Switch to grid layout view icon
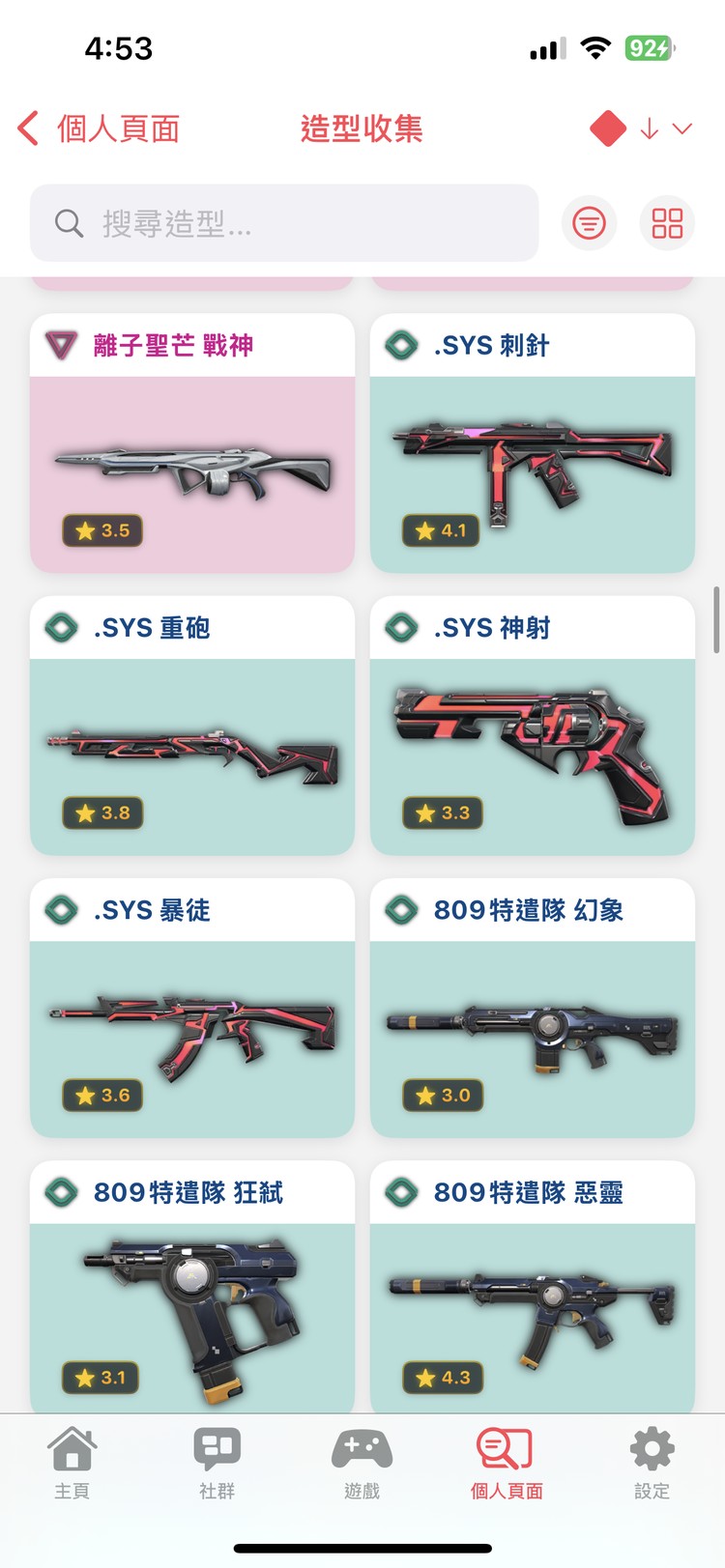The image size is (725, 1568). pos(667,223)
